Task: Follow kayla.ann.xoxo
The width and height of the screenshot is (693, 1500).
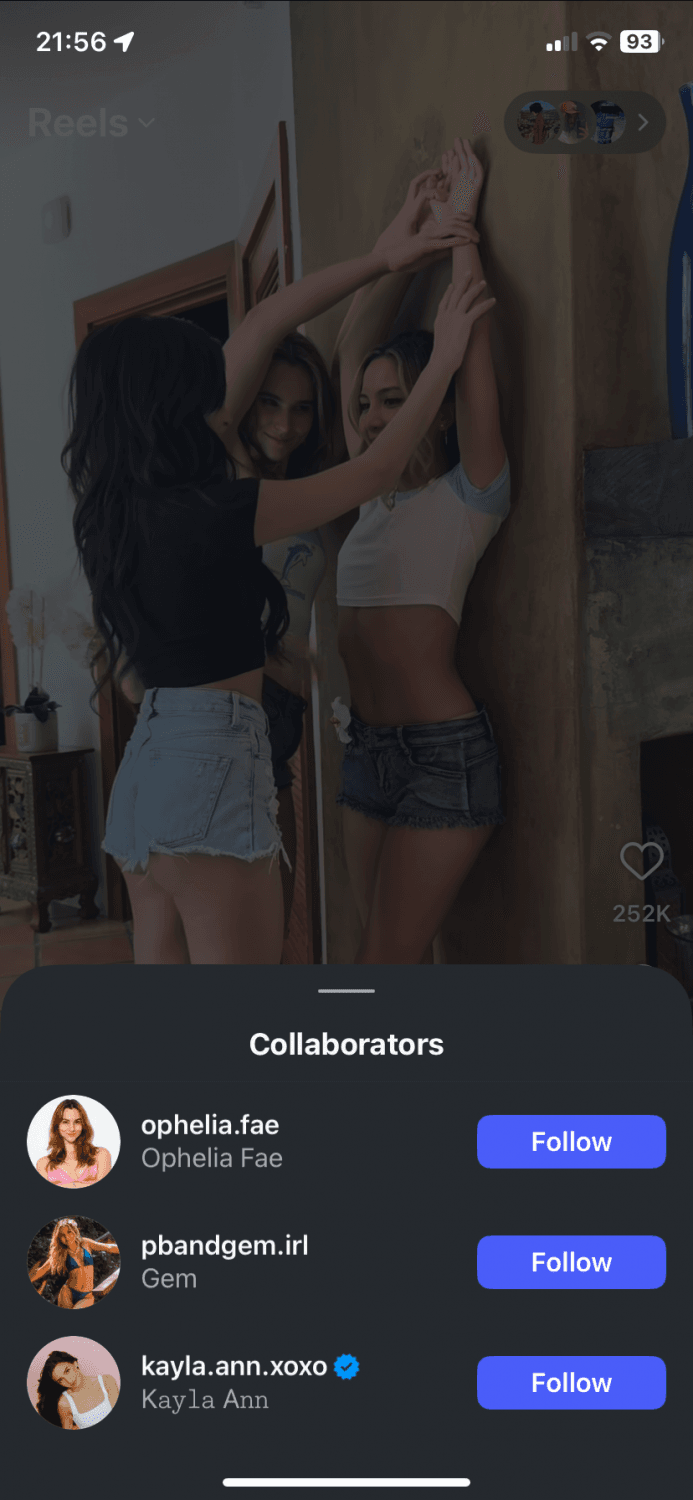Action: pos(571,1383)
